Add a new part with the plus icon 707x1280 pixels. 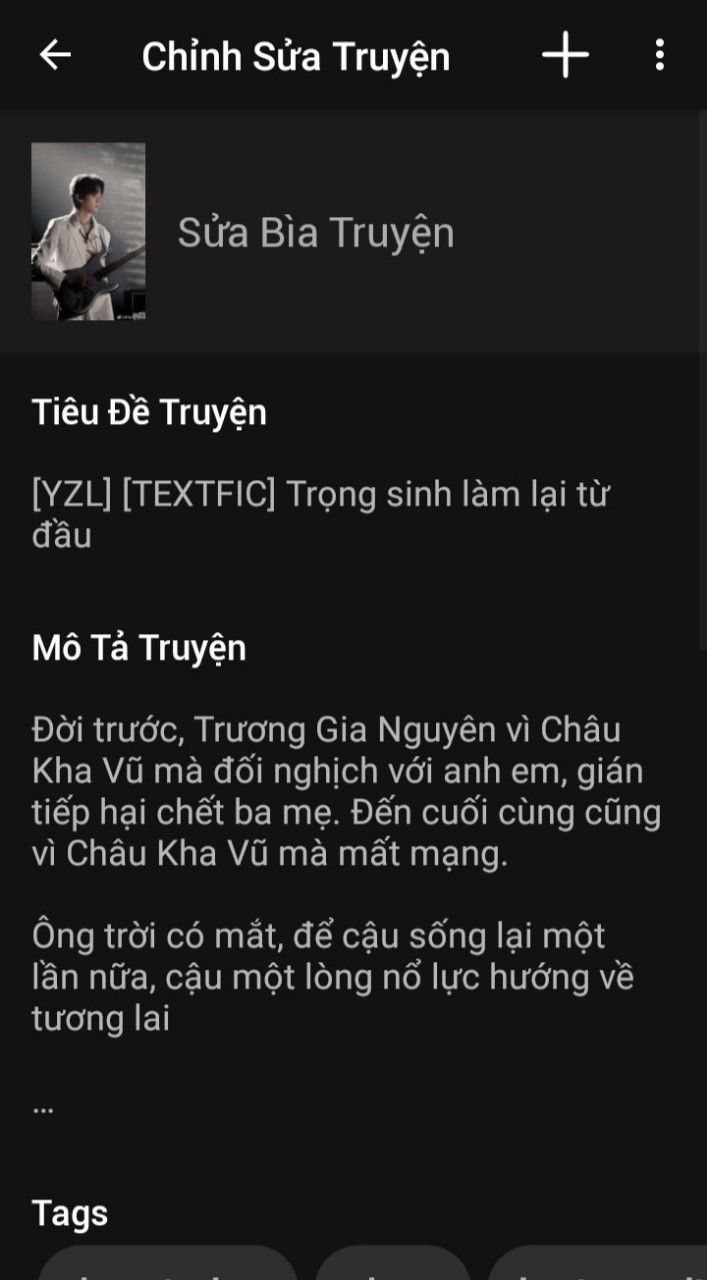pyautogui.click(x=565, y=55)
